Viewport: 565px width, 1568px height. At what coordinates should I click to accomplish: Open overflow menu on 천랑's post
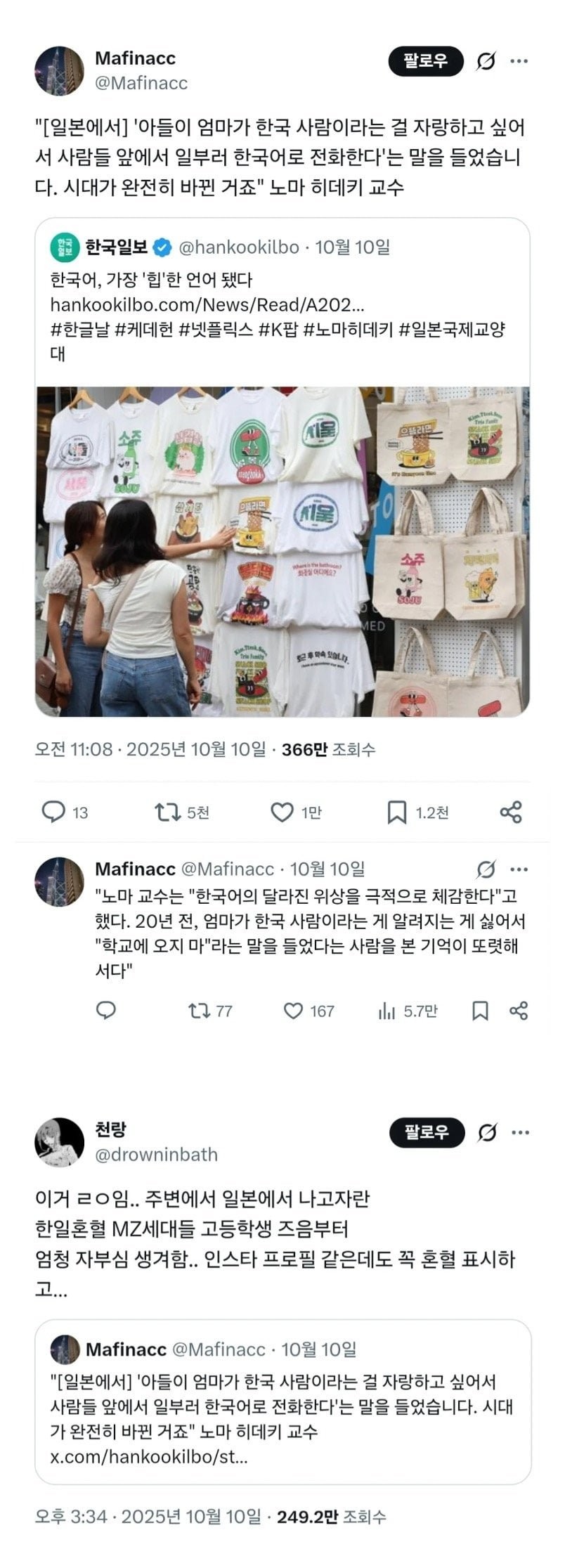click(520, 1132)
